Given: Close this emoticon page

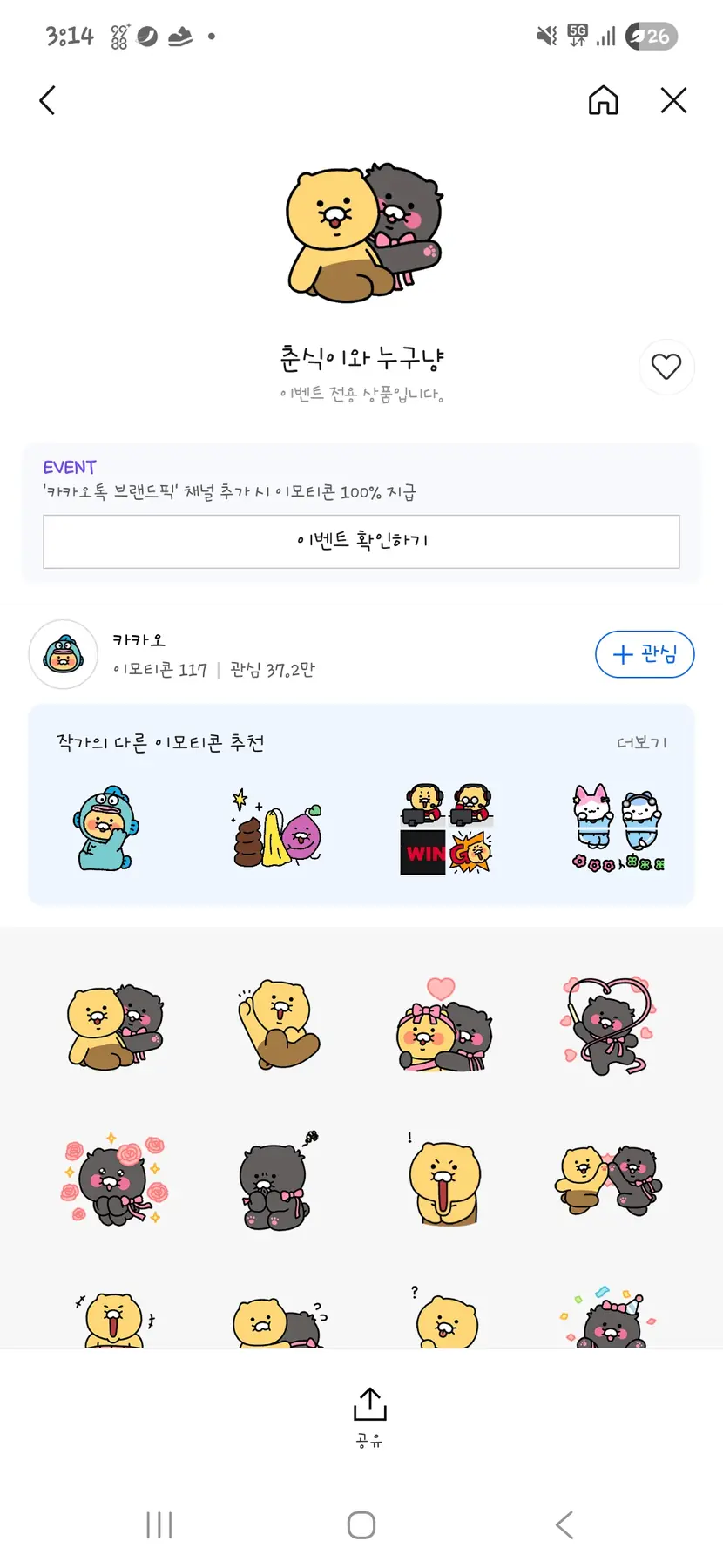Looking at the screenshot, I should 673,101.
